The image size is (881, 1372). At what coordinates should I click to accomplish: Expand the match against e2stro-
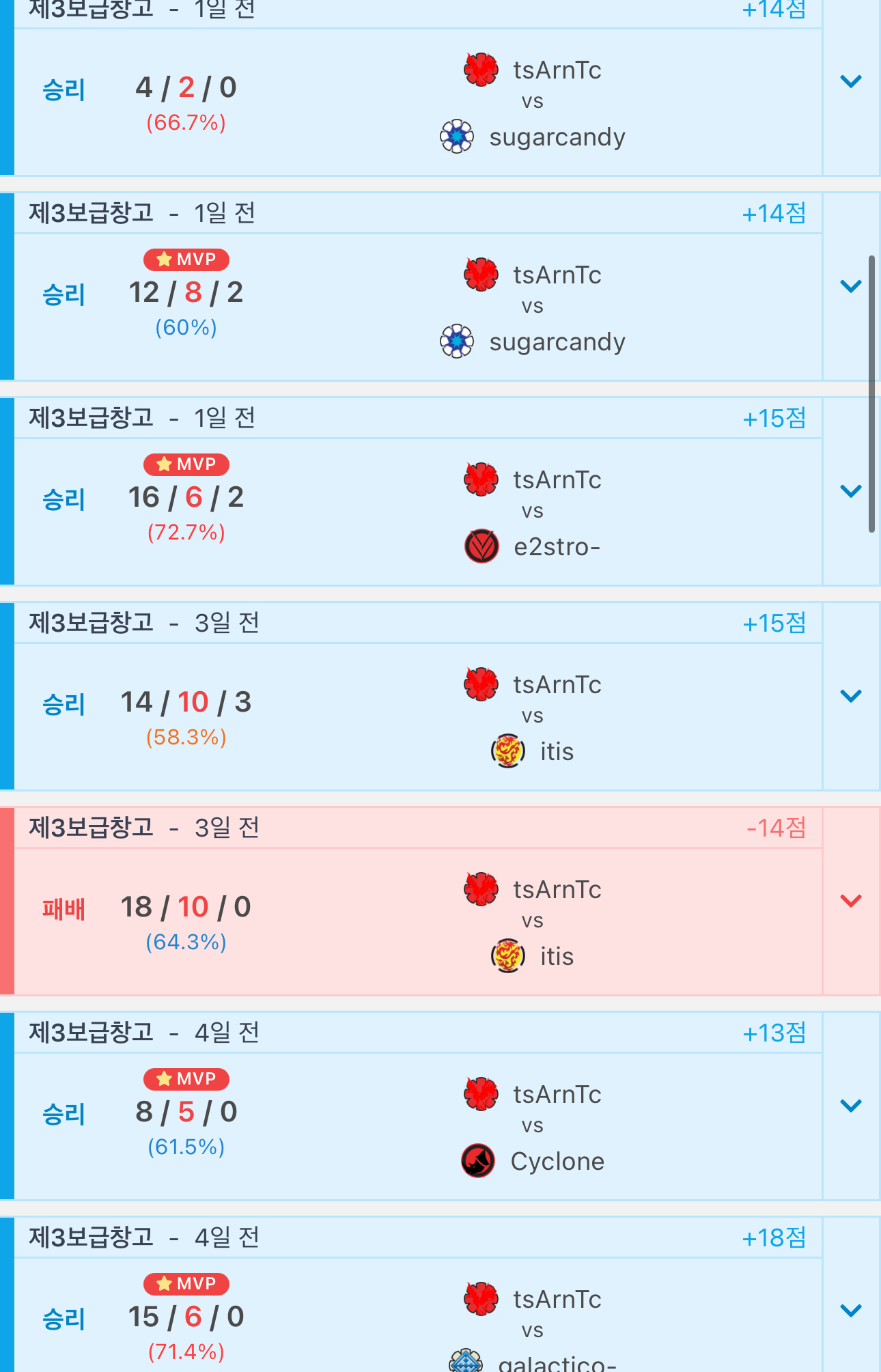(x=851, y=492)
